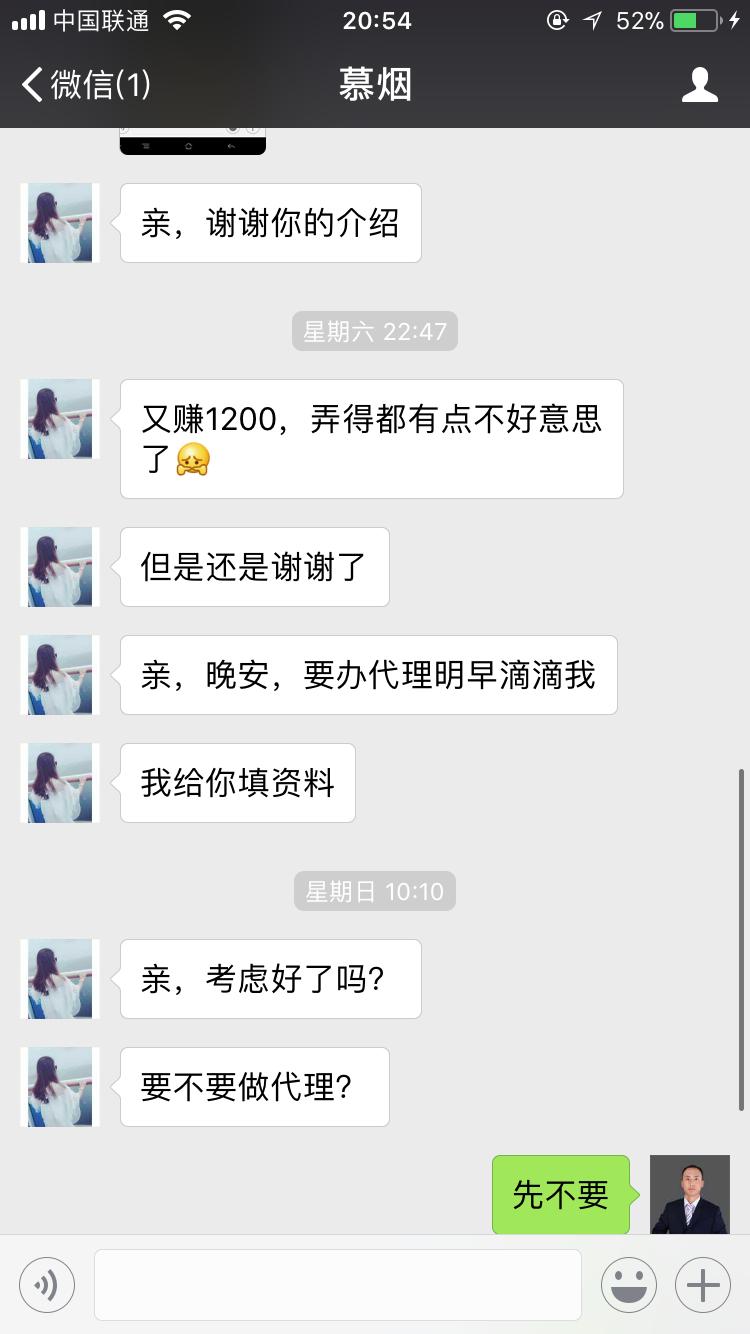This screenshot has width=750, height=1334.
Task: Tap the voice input icon beside text field
Action: [x=46, y=1284]
